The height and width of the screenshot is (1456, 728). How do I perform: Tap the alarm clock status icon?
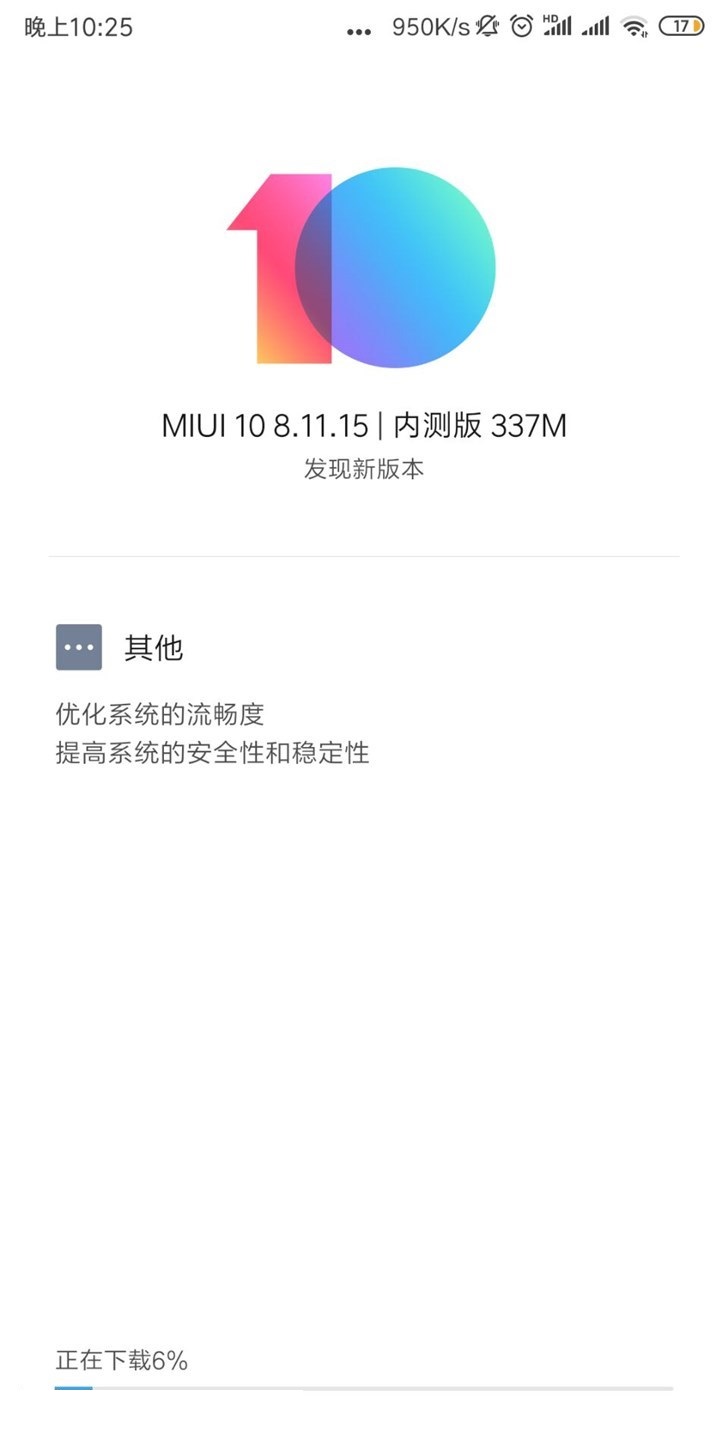(x=520, y=27)
